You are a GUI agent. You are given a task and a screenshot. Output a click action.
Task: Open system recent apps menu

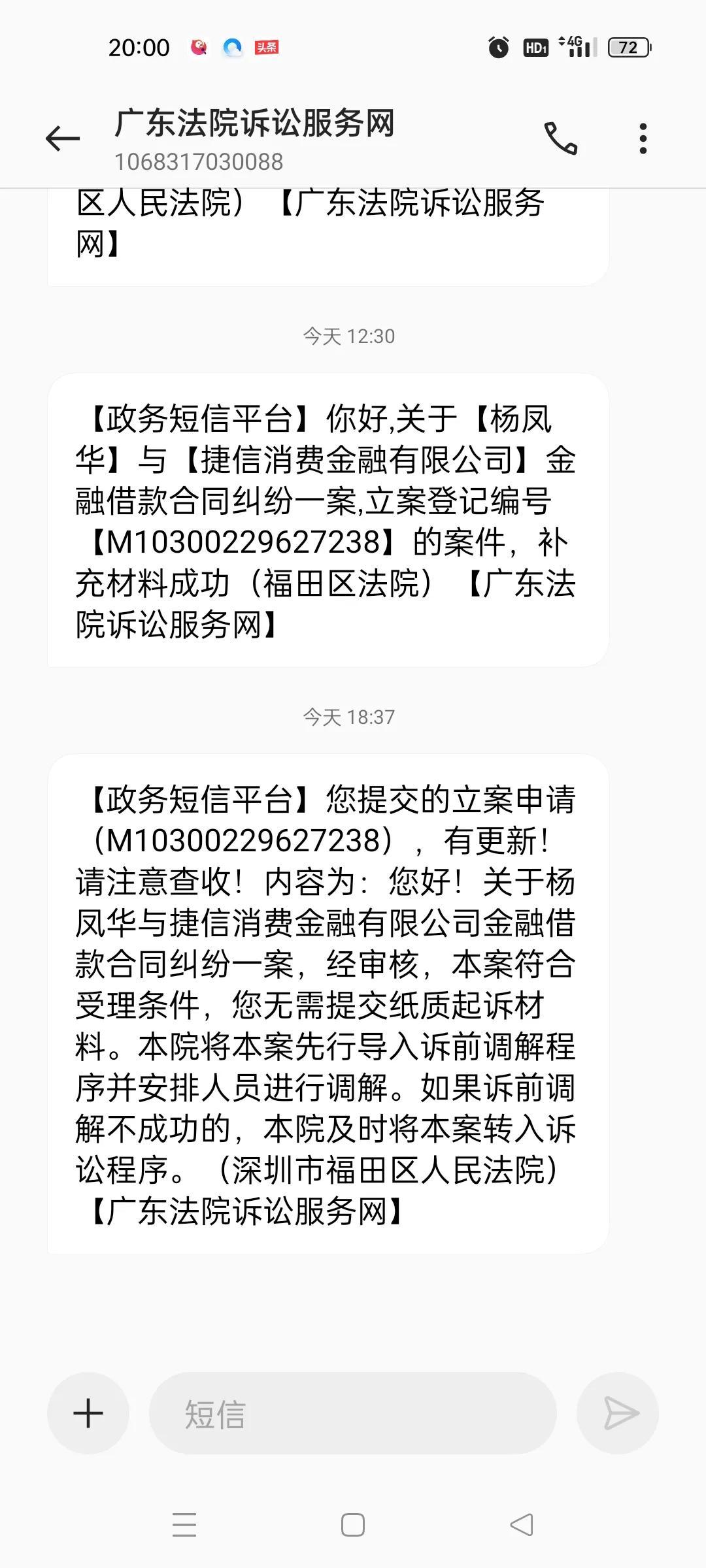(x=184, y=1525)
